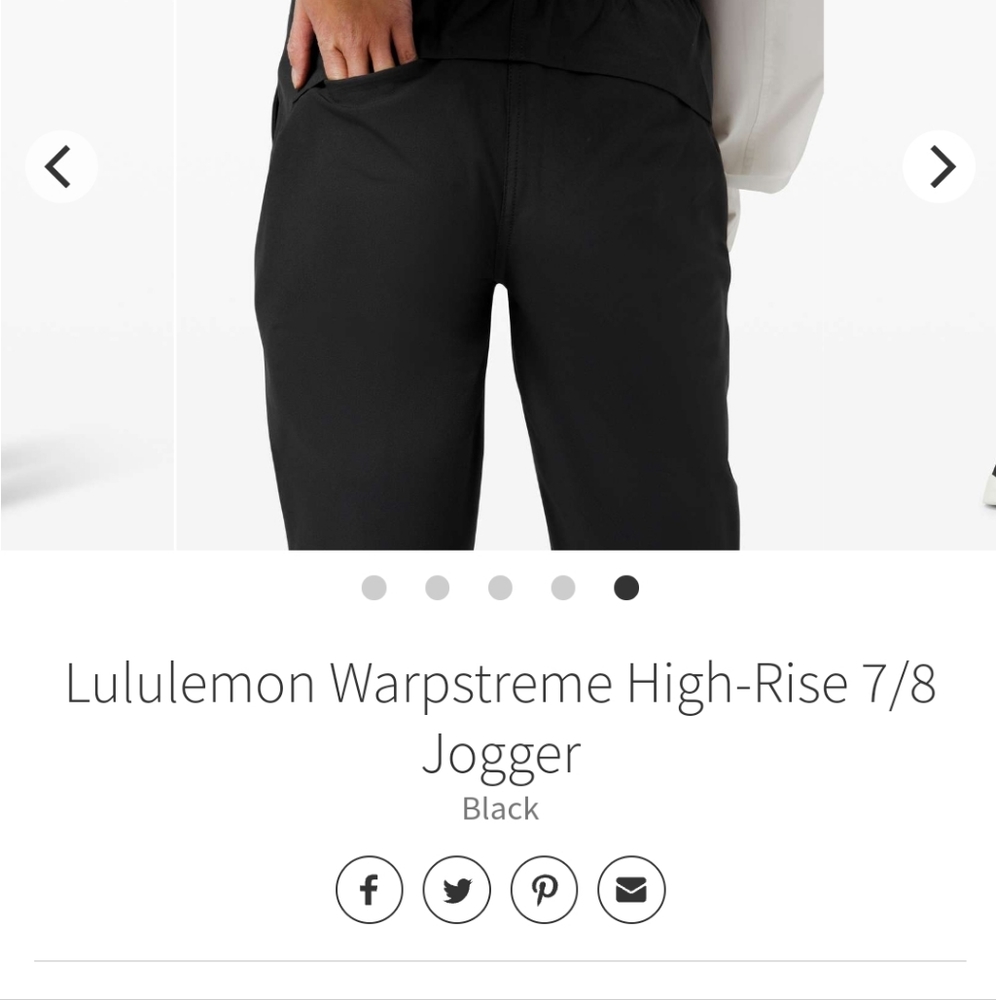Click the currently active fifth dot
The height and width of the screenshot is (1000, 996).
pyautogui.click(x=625, y=590)
